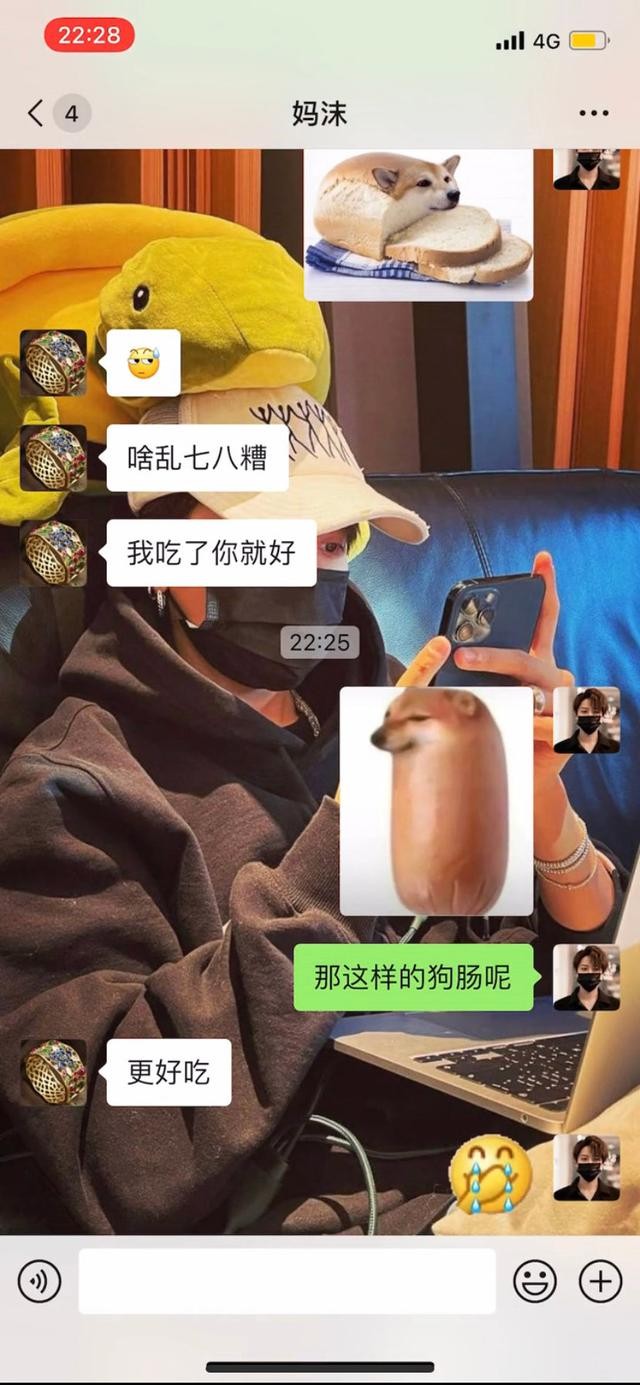640x1385 pixels.
Task: Open the plus attachments menu
Action: click(600, 1281)
